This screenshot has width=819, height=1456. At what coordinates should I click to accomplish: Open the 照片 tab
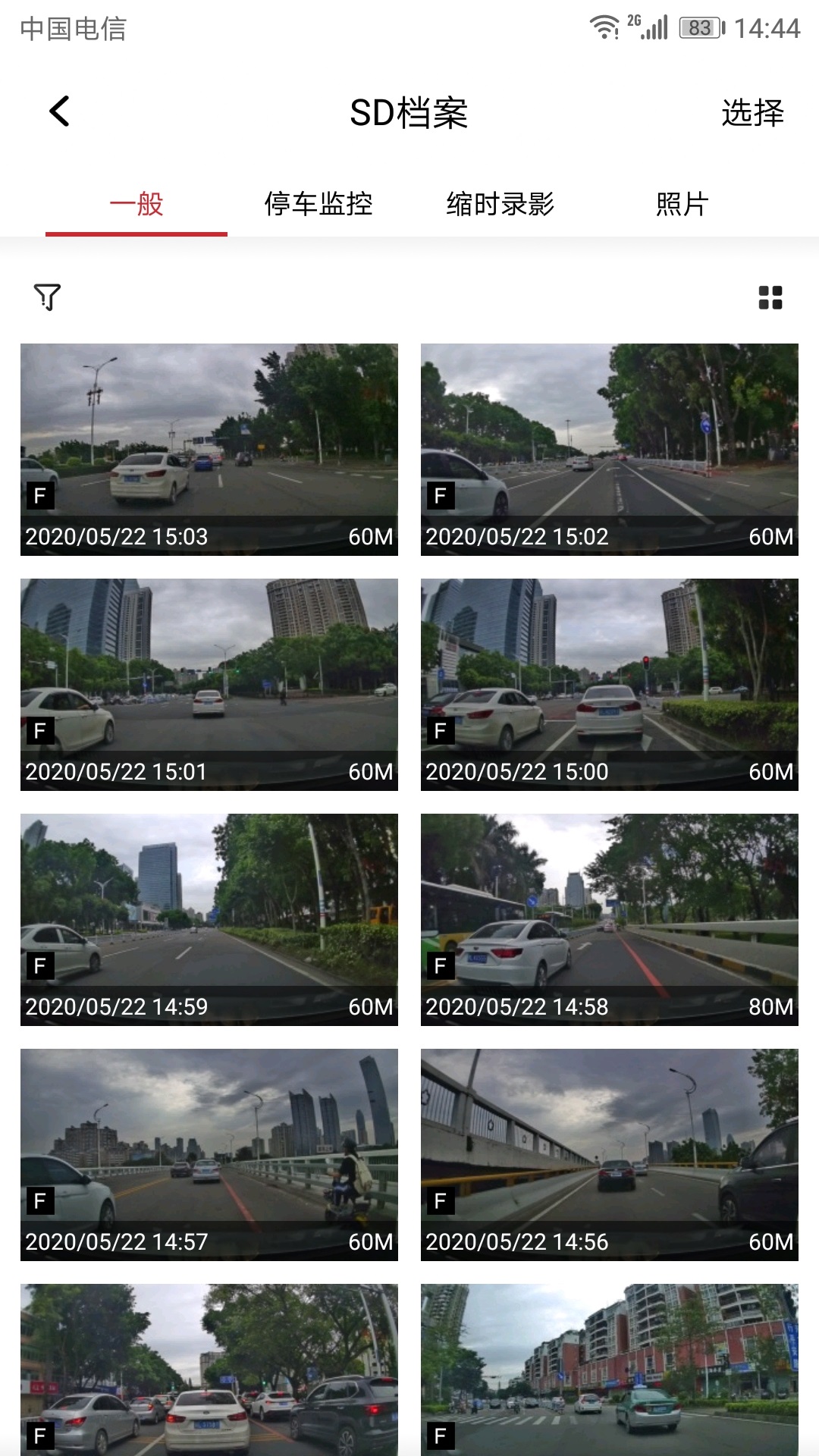point(682,204)
